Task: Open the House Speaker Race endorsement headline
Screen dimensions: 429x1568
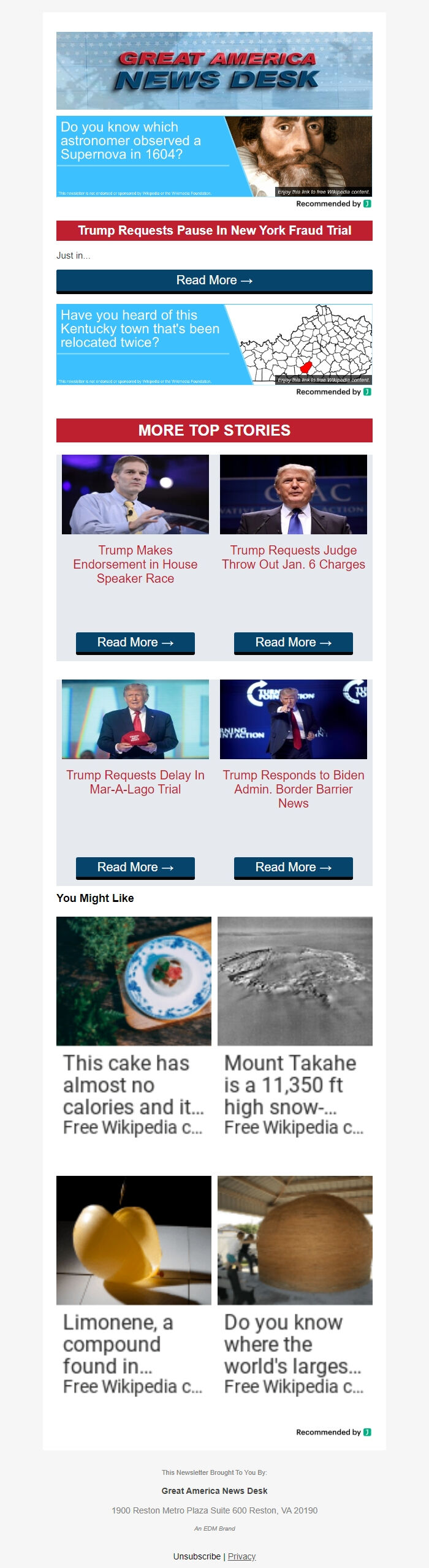Action: tap(135, 564)
